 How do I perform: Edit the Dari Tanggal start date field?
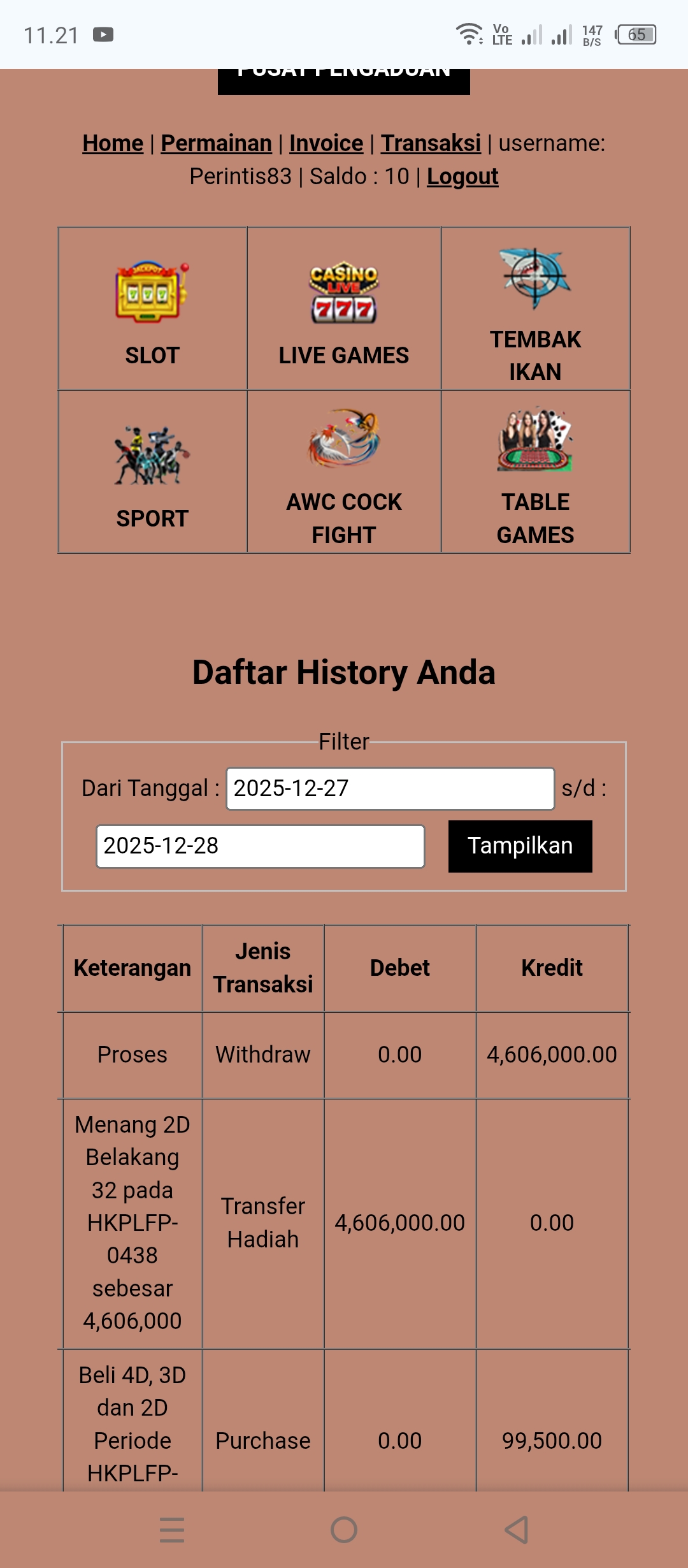[390, 788]
